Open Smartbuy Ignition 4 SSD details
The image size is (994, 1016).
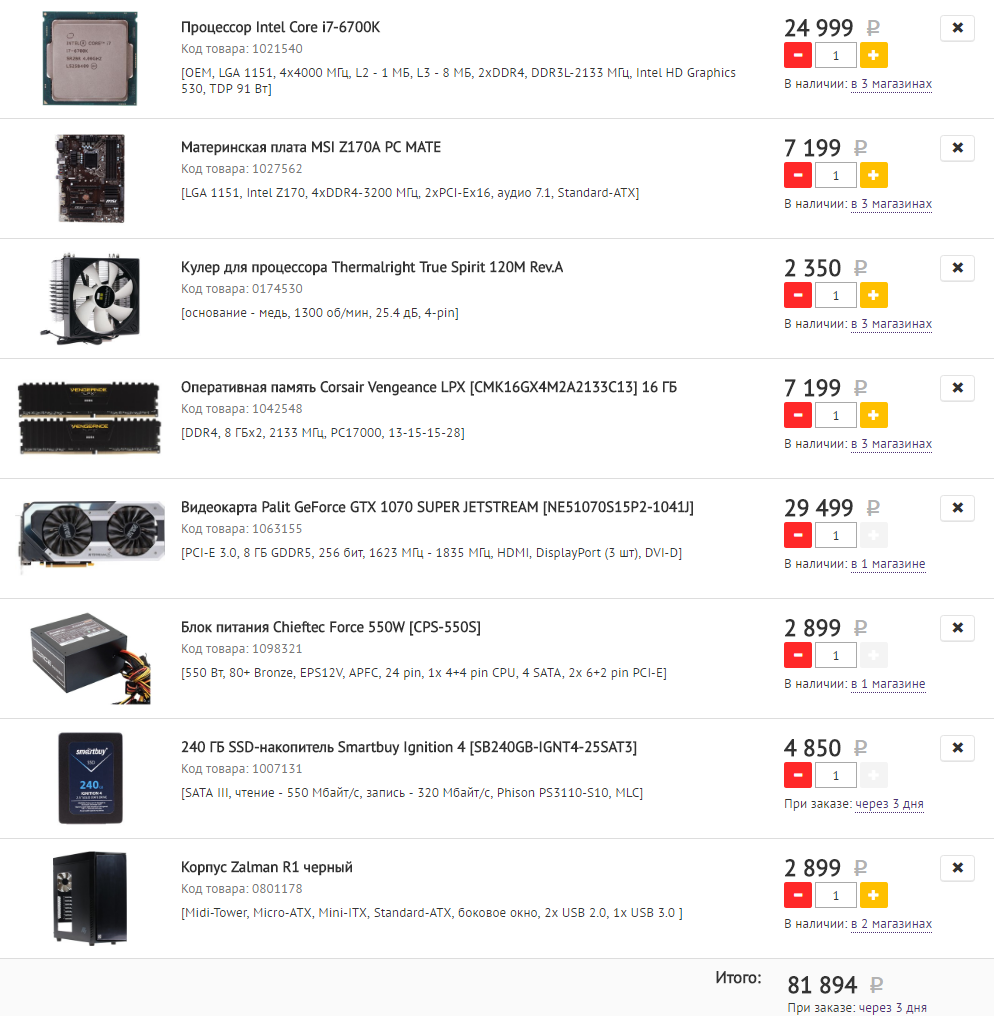tap(408, 747)
